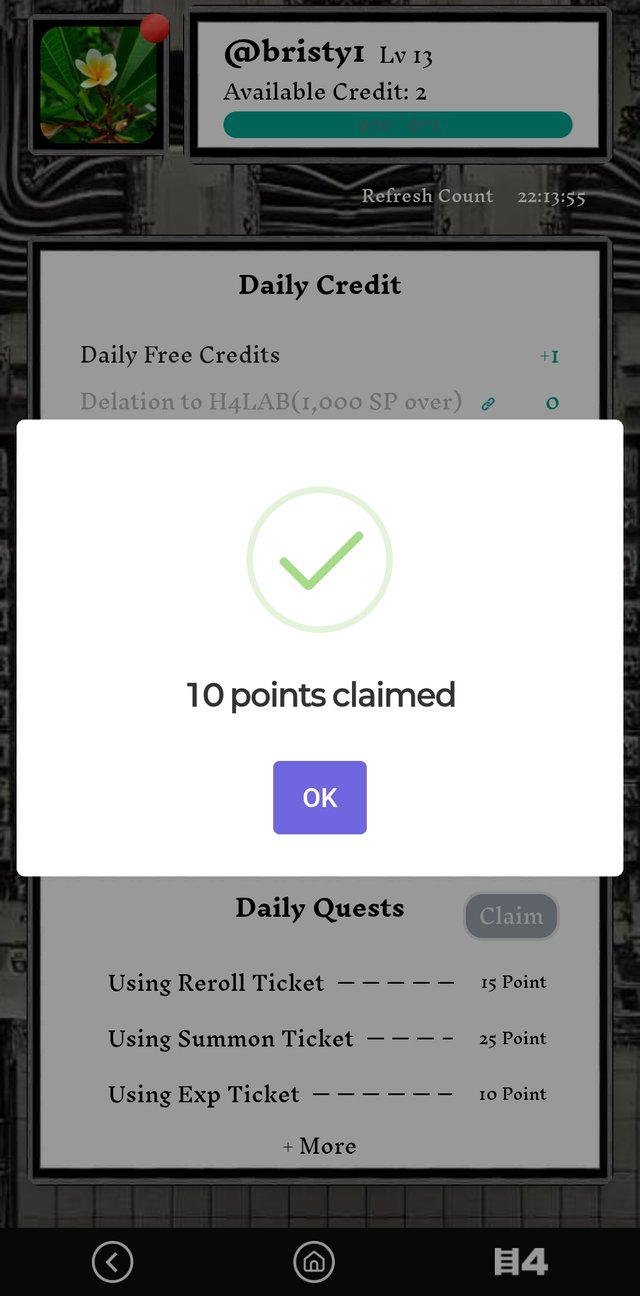Screen dimensions: 640x1296
Task: Open the Delation to H4LAB link icon
Action: [488, 404]
